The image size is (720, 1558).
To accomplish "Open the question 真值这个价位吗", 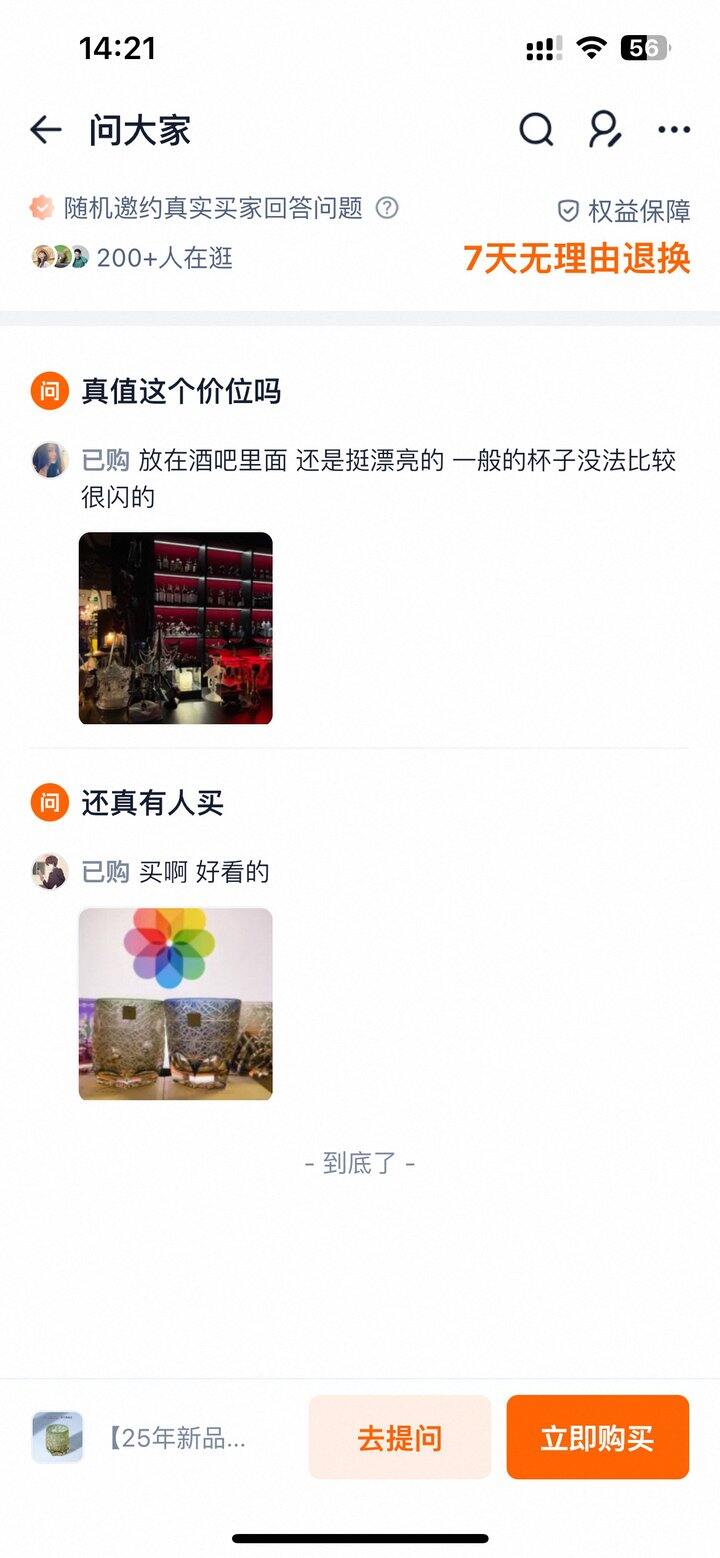I will pyautogui.click(x=181, y=391).
